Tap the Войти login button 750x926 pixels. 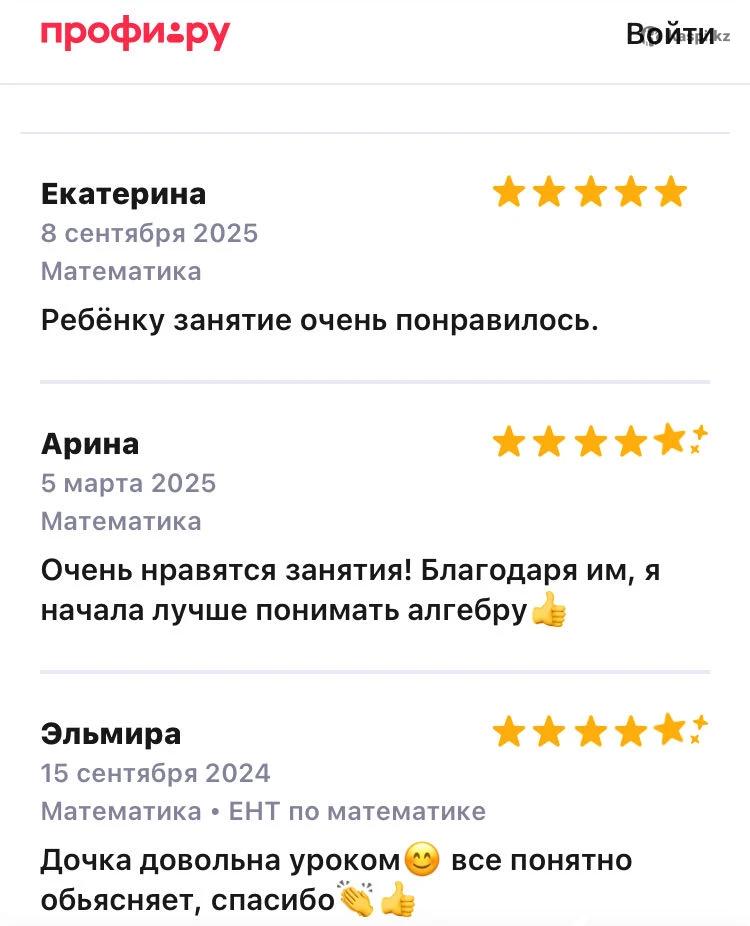click(x=670, y=35)
